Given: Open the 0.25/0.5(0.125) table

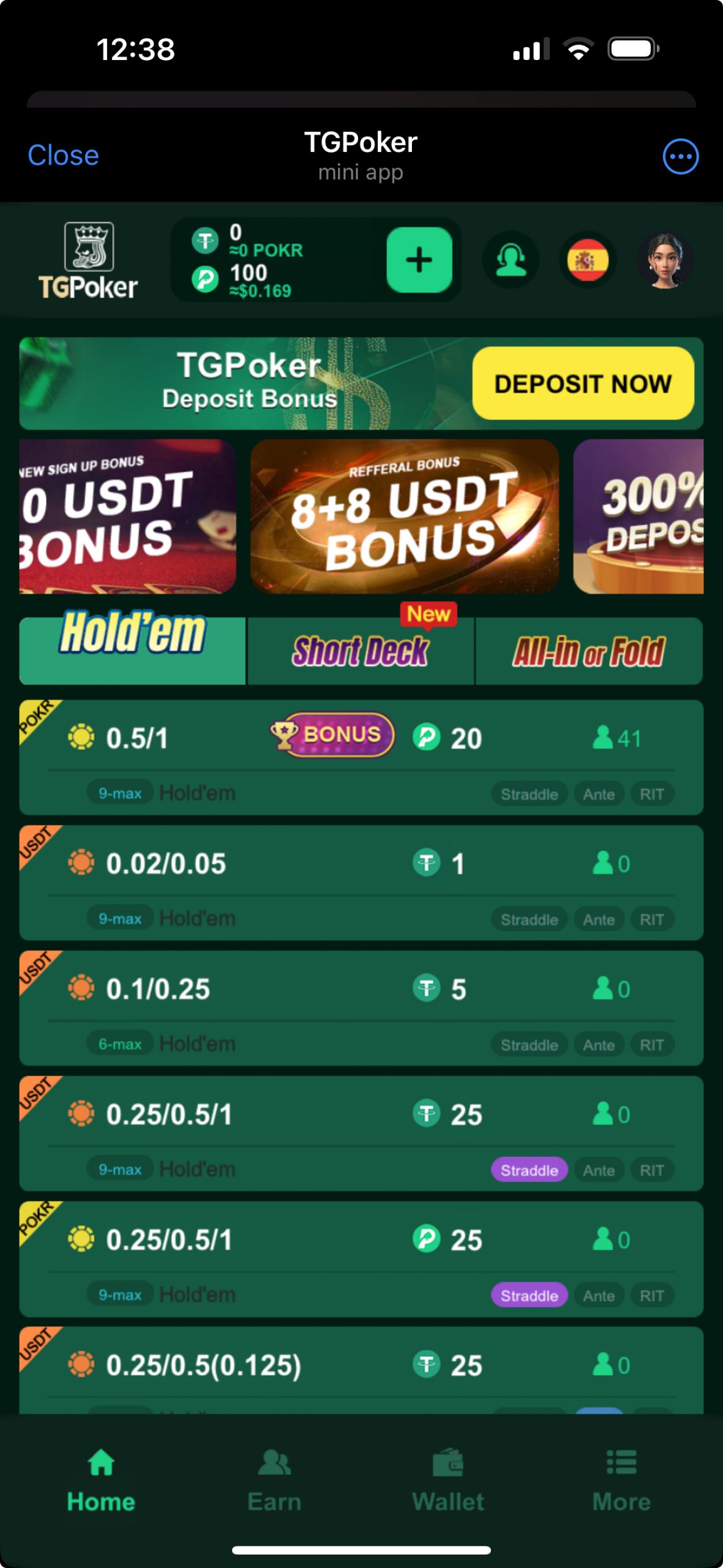Looking at the screenshot, I should pyautogui.click(x=361, y=1371).
